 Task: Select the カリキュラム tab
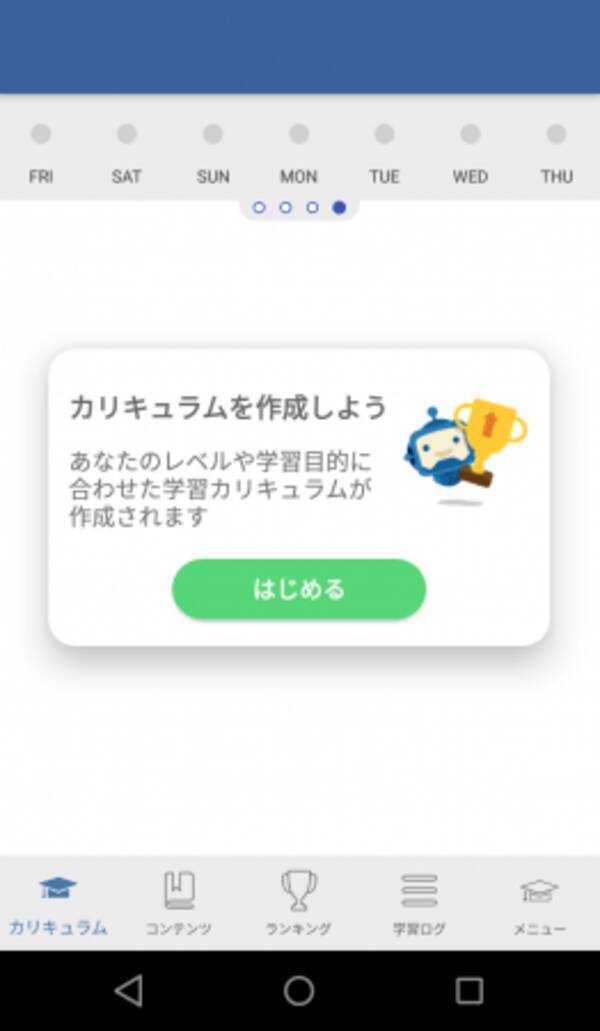58,903
